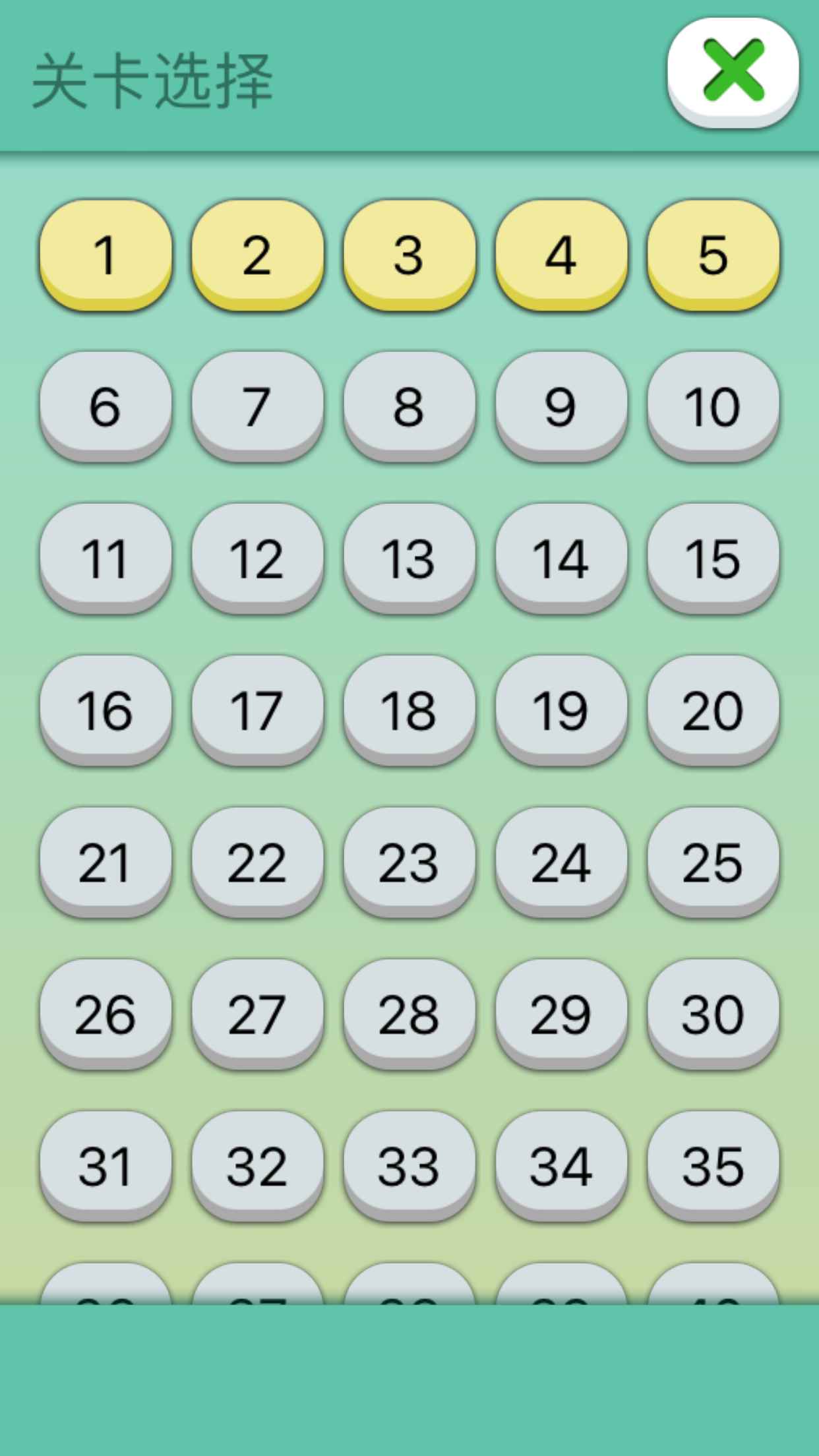Select level 35
819x1456 pixels.
click(x=713, y=1165)
